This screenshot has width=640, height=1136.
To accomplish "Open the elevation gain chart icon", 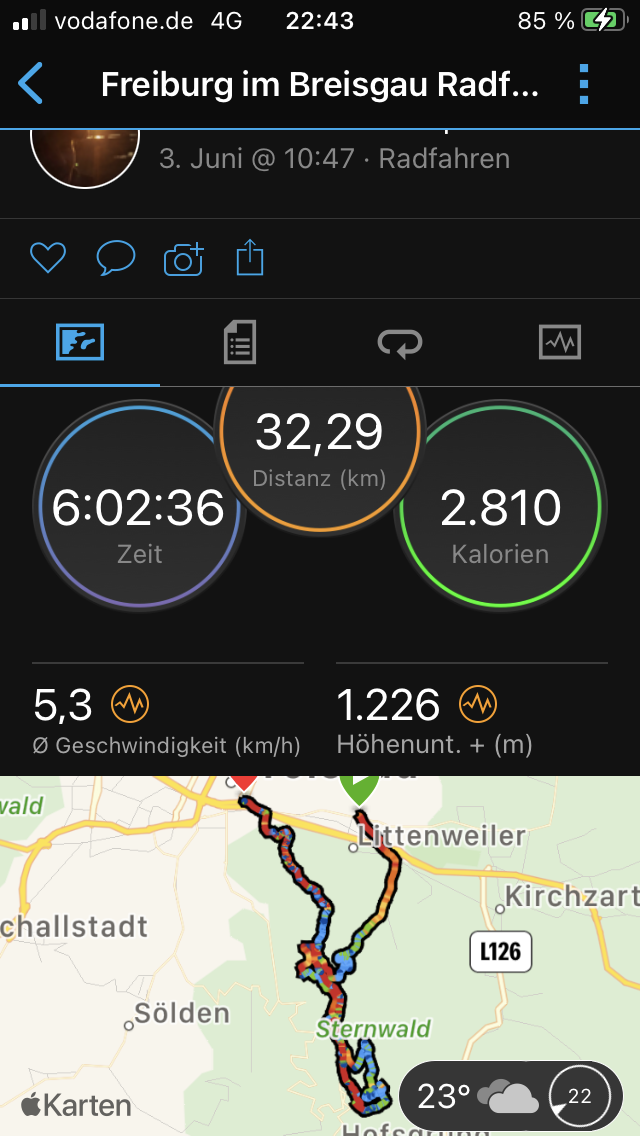I will tap(477, 705).
